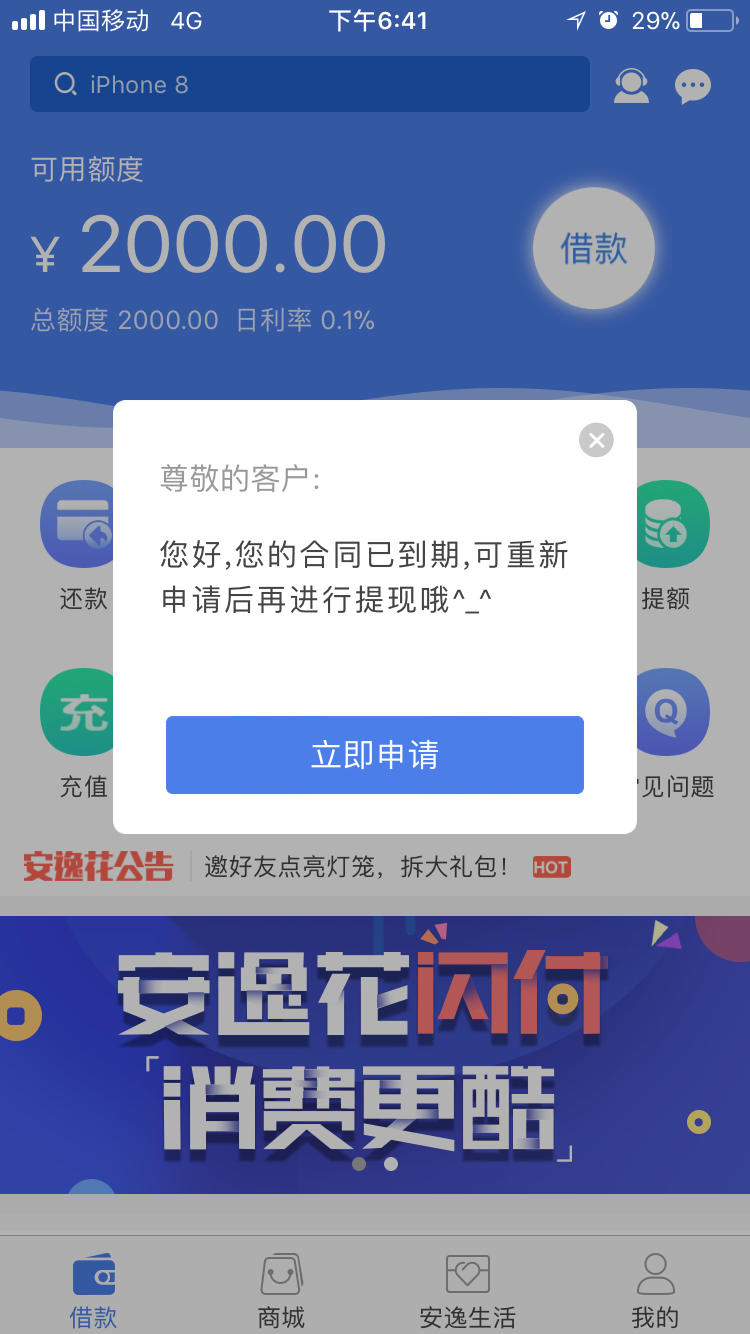Switch to the 安逸生活 tab
The height and width of the screenshot is (1334, 750).
468,1292
